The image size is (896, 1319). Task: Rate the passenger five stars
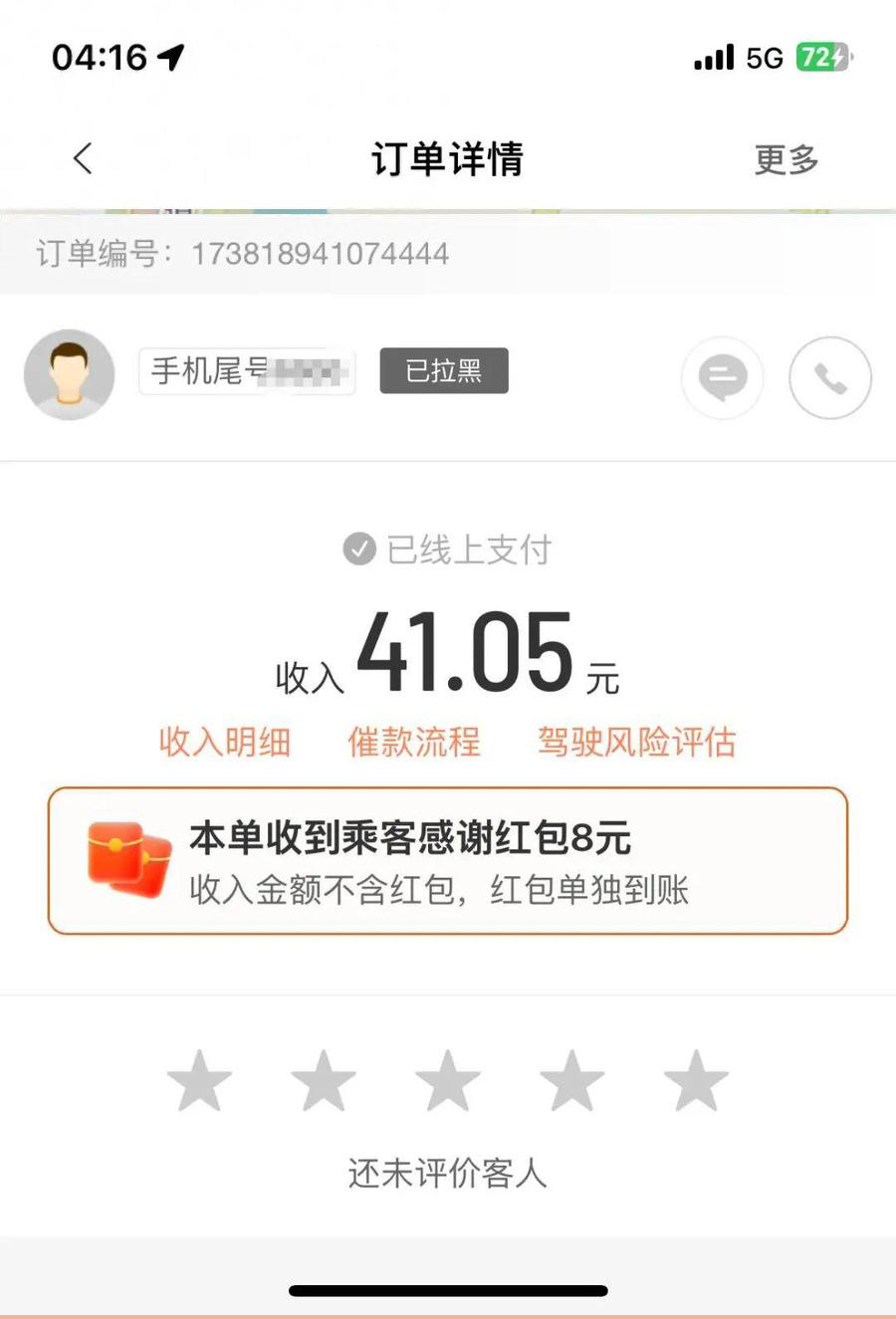pos(696,1081)
